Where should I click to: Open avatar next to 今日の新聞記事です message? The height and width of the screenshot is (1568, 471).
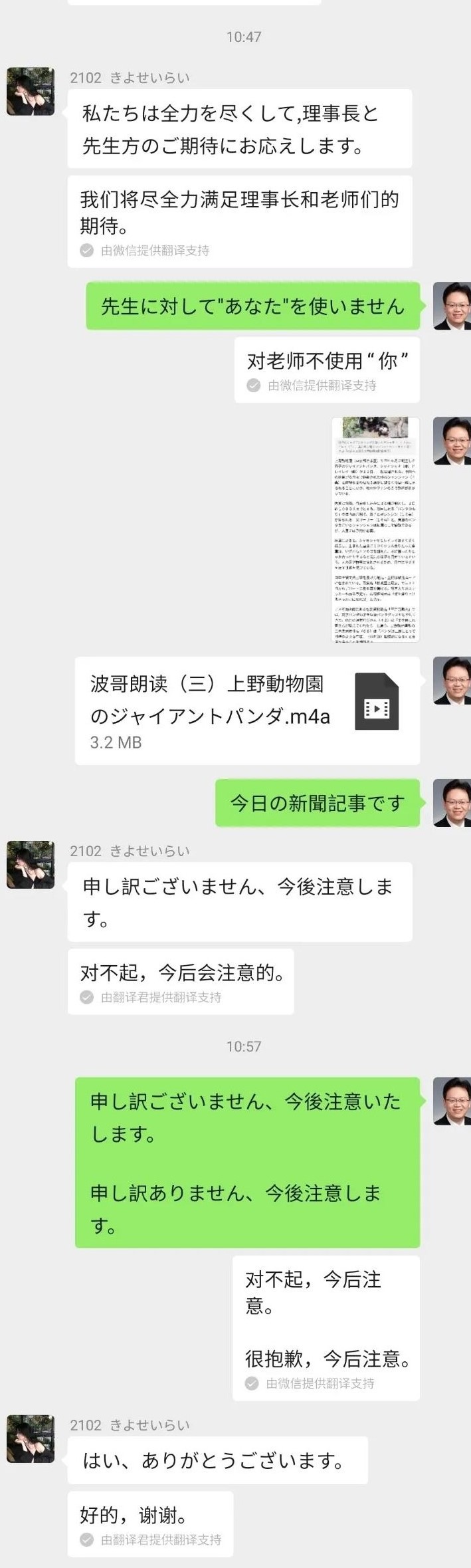pyautogui.click(x=452, y=803)
